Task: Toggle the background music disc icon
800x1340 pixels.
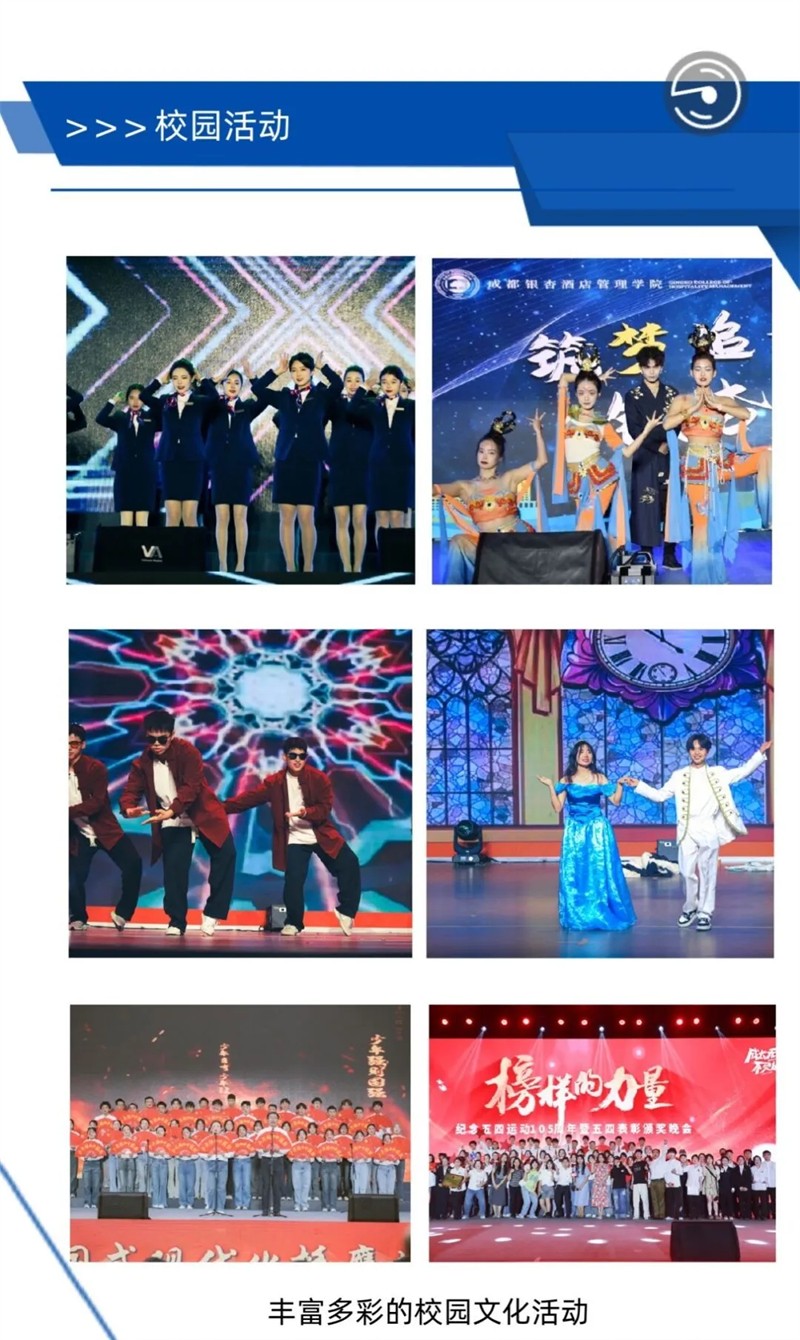Action: coord(707,92)
